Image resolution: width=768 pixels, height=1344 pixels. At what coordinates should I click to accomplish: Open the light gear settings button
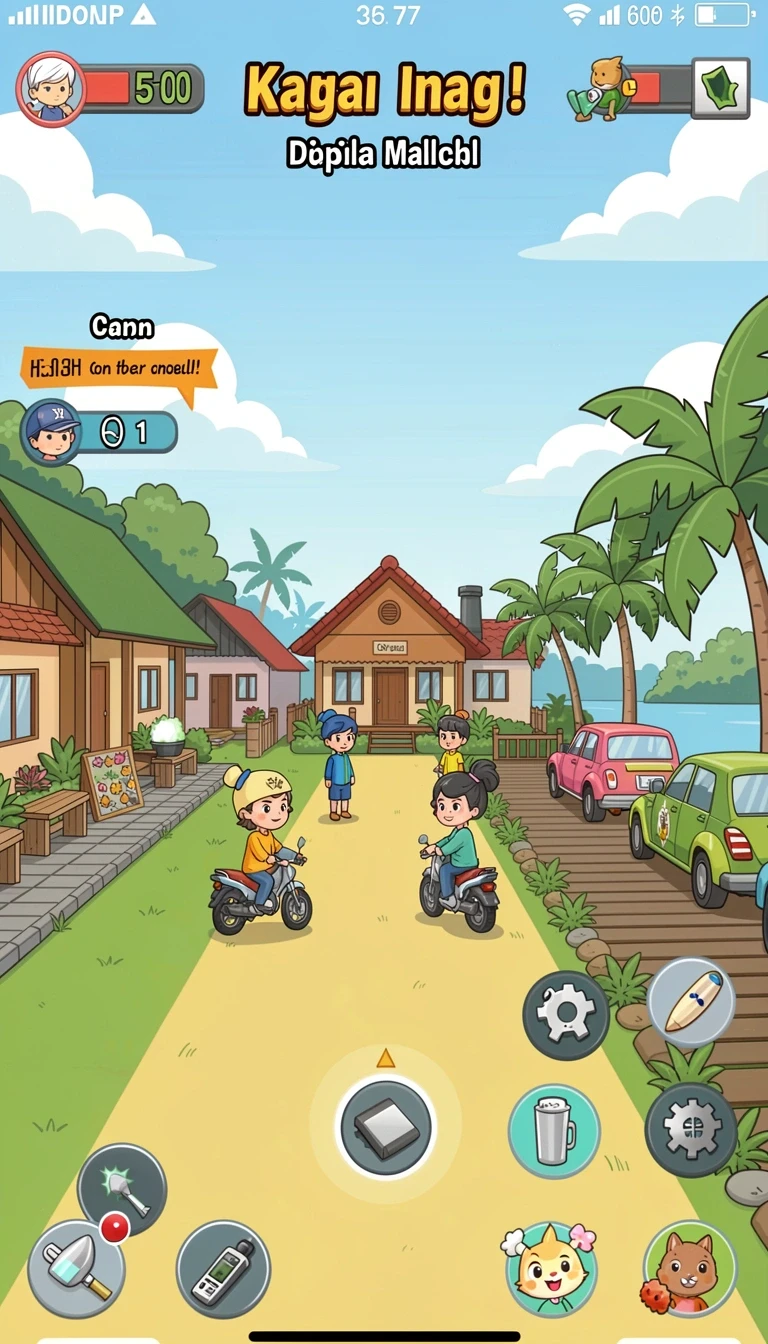(x=566, y=1016)
